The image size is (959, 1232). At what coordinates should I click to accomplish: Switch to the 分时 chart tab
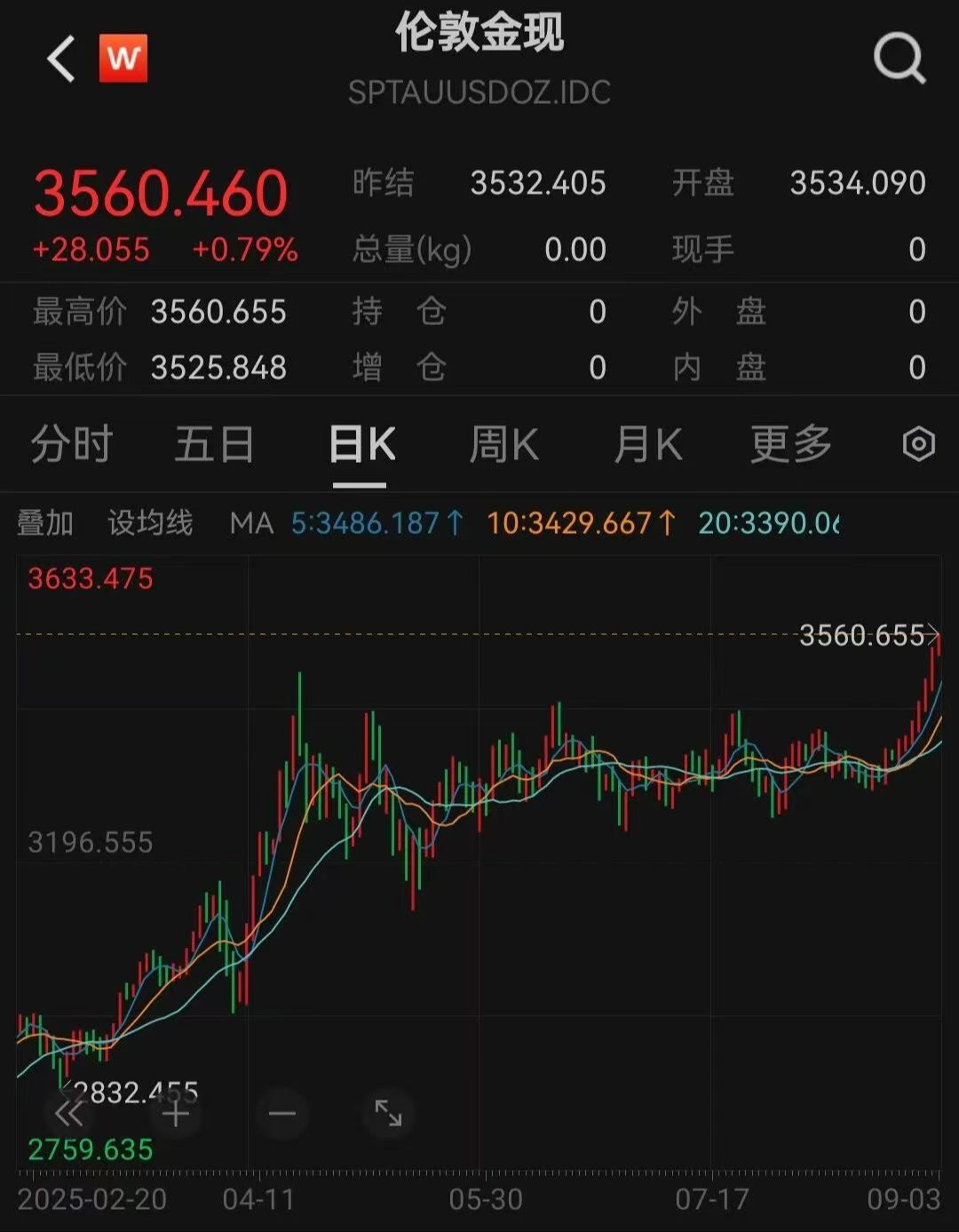(72, 445)
